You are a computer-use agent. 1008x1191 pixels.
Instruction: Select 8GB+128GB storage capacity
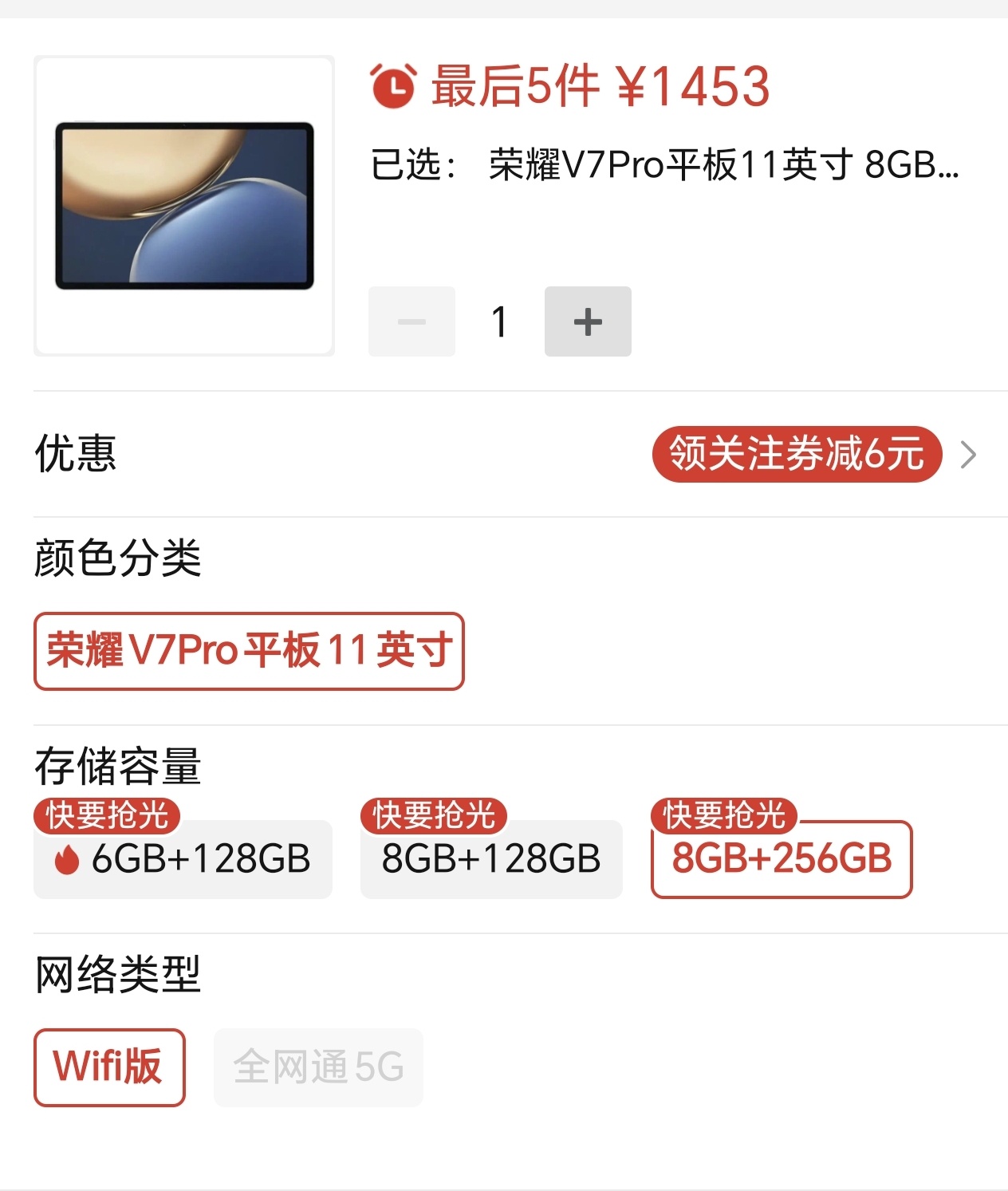[x=490, y=859]
